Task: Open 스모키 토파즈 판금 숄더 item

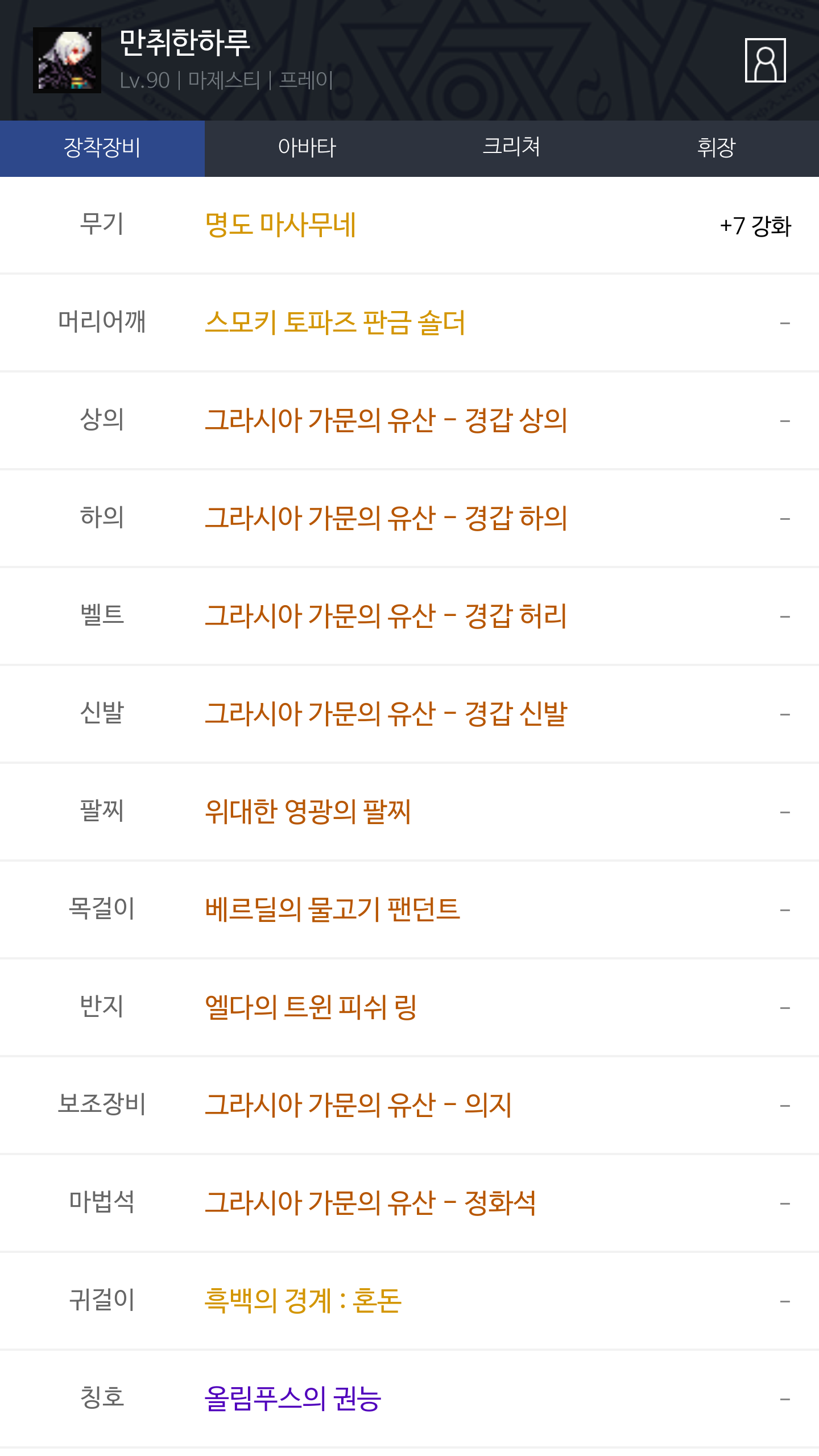Action: coord(335,323)
